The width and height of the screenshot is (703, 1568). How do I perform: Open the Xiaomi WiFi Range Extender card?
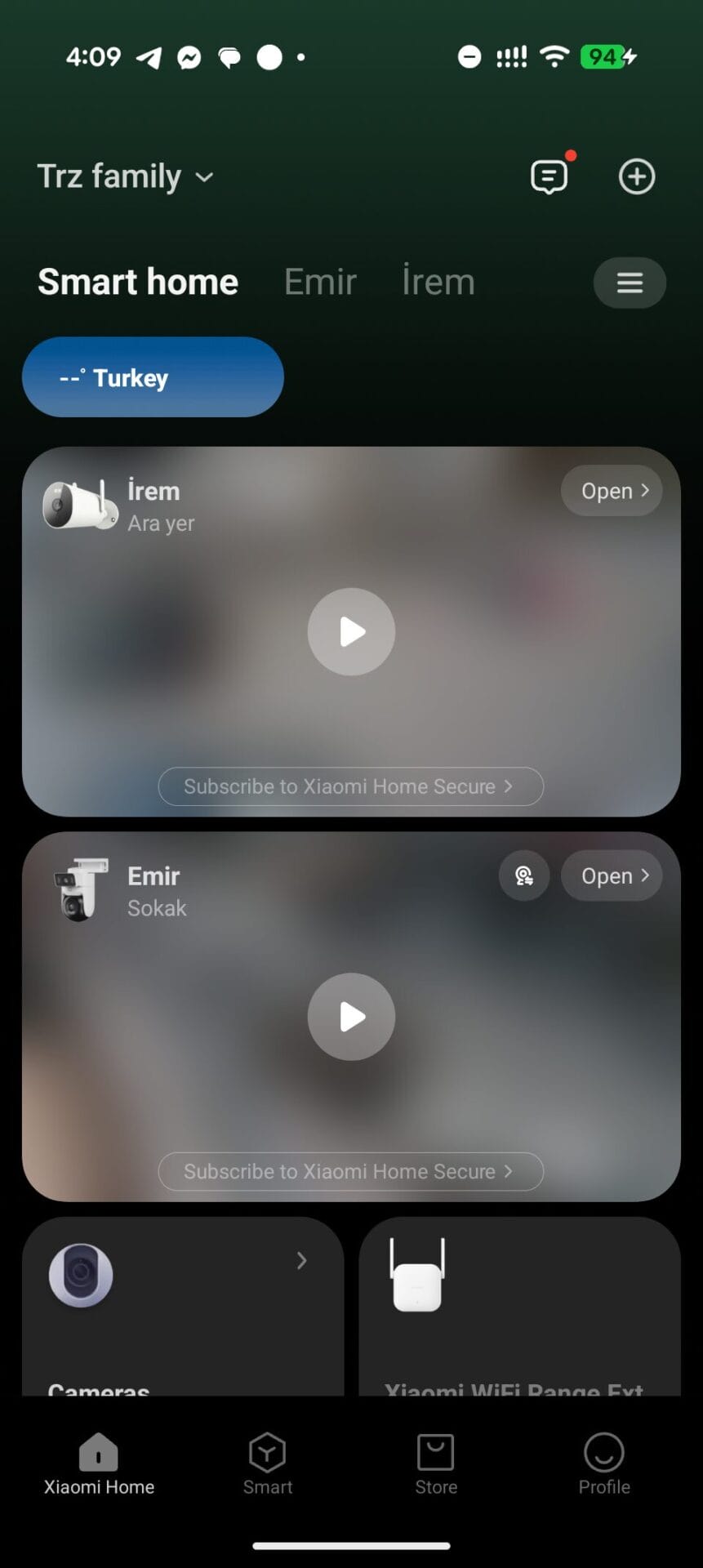[x=519, y=1307]
